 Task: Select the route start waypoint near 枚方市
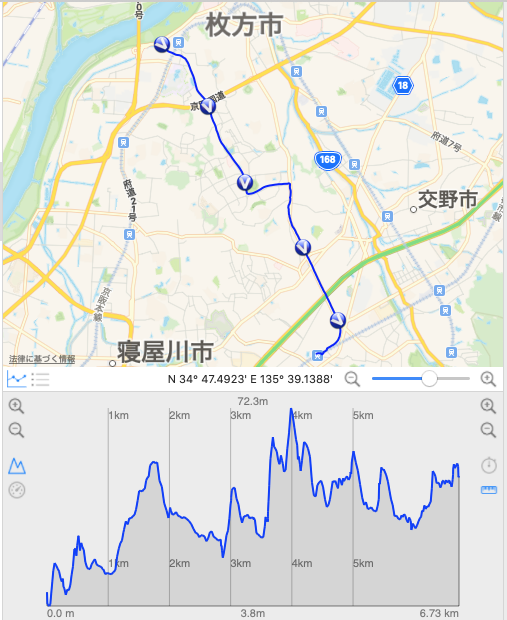(162, 44)
